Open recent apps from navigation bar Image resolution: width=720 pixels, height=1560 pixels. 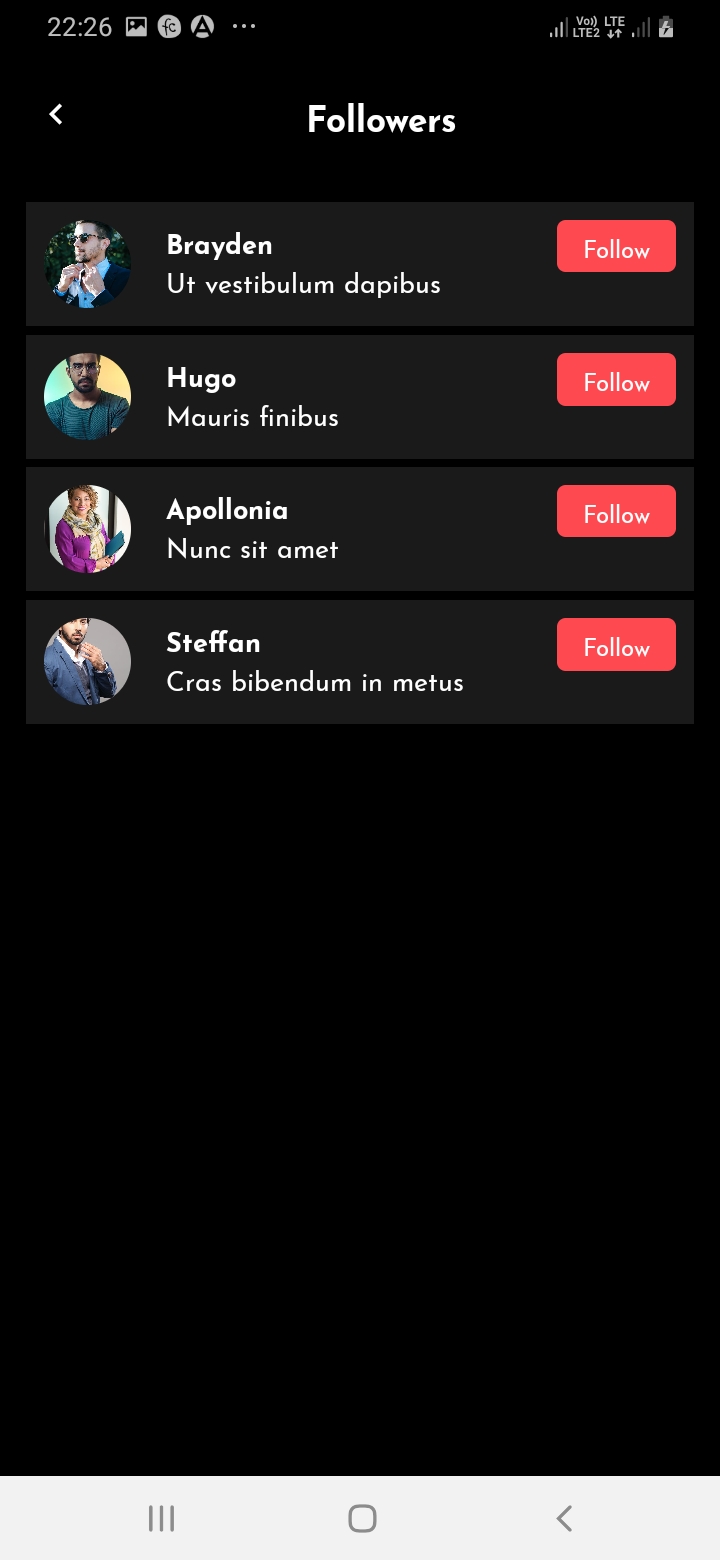pos(160,1518)
